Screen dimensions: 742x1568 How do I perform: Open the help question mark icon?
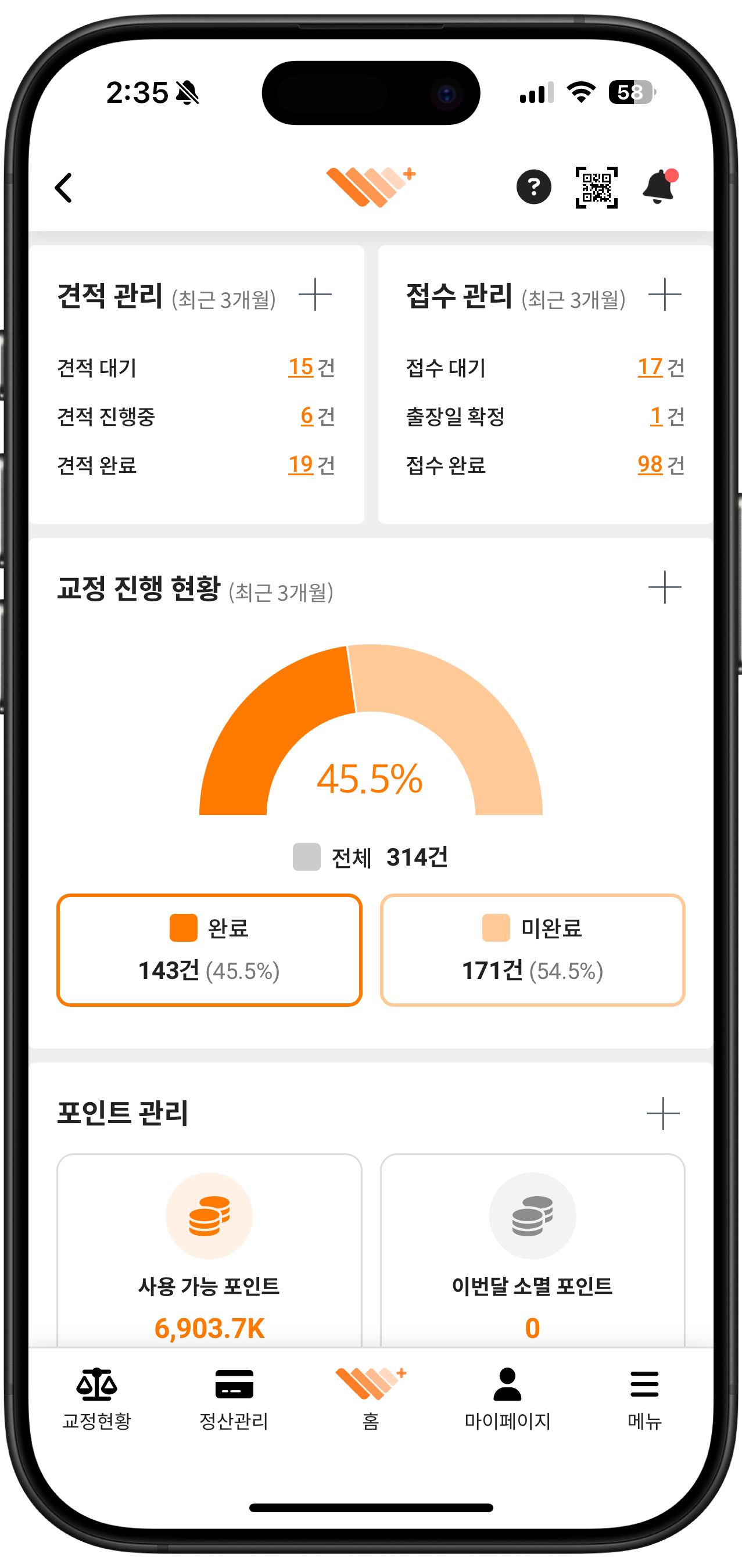tap(534, 188)
